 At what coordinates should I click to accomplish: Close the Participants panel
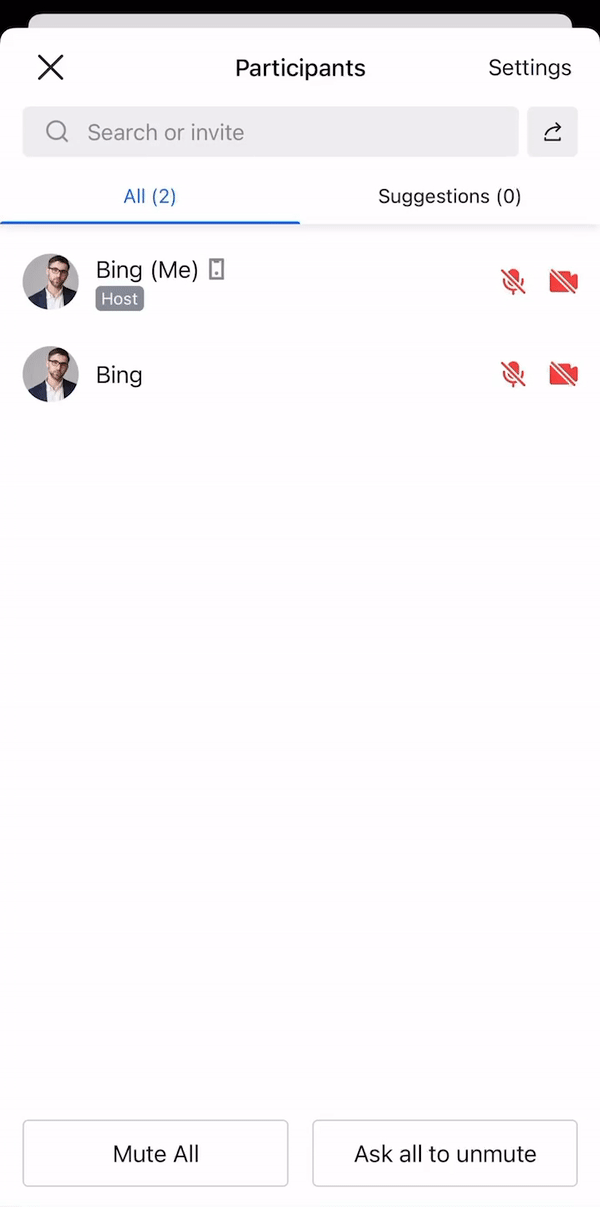pos(50,67)
